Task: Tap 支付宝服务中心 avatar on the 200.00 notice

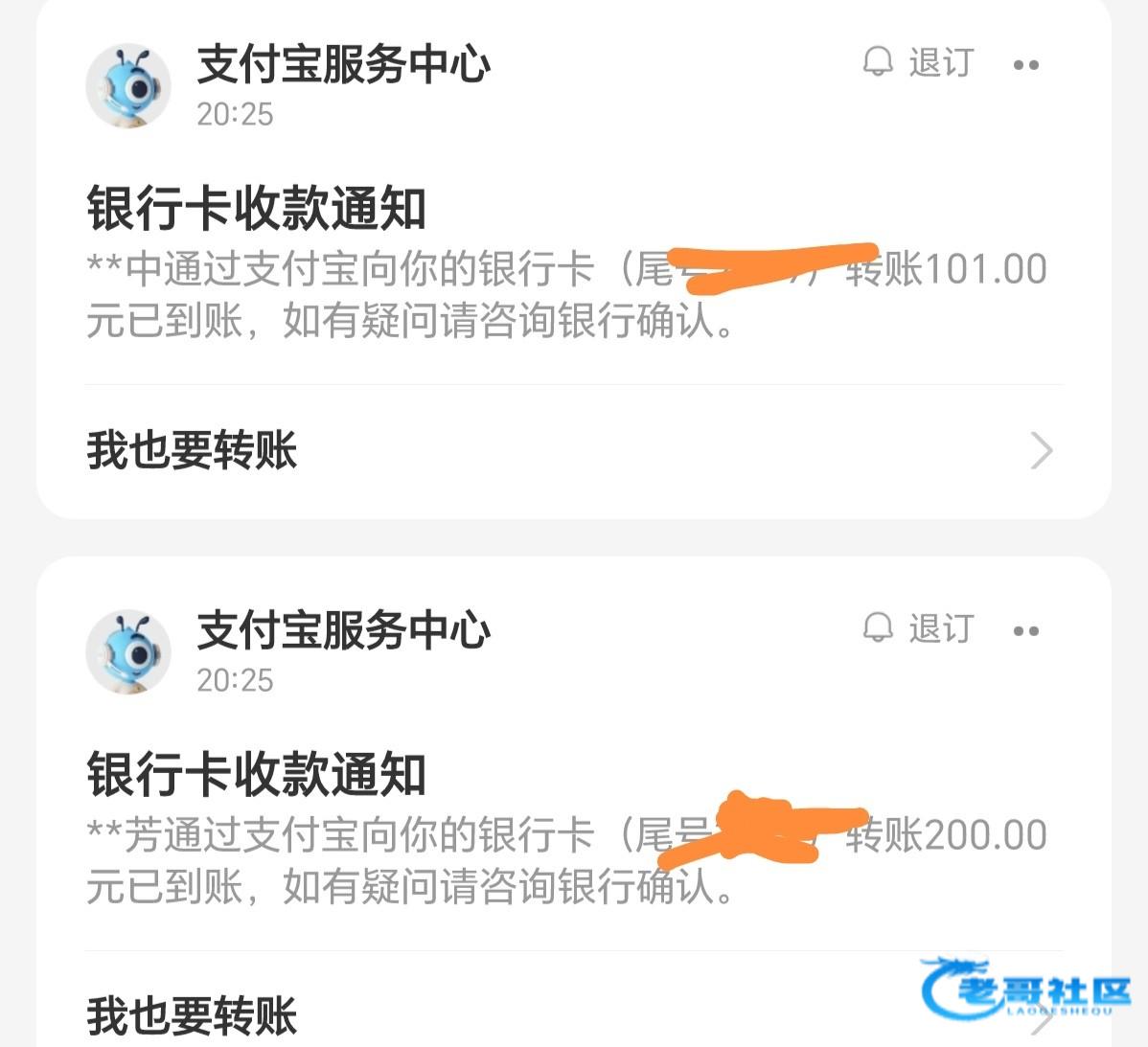Action: coord(128,651)
